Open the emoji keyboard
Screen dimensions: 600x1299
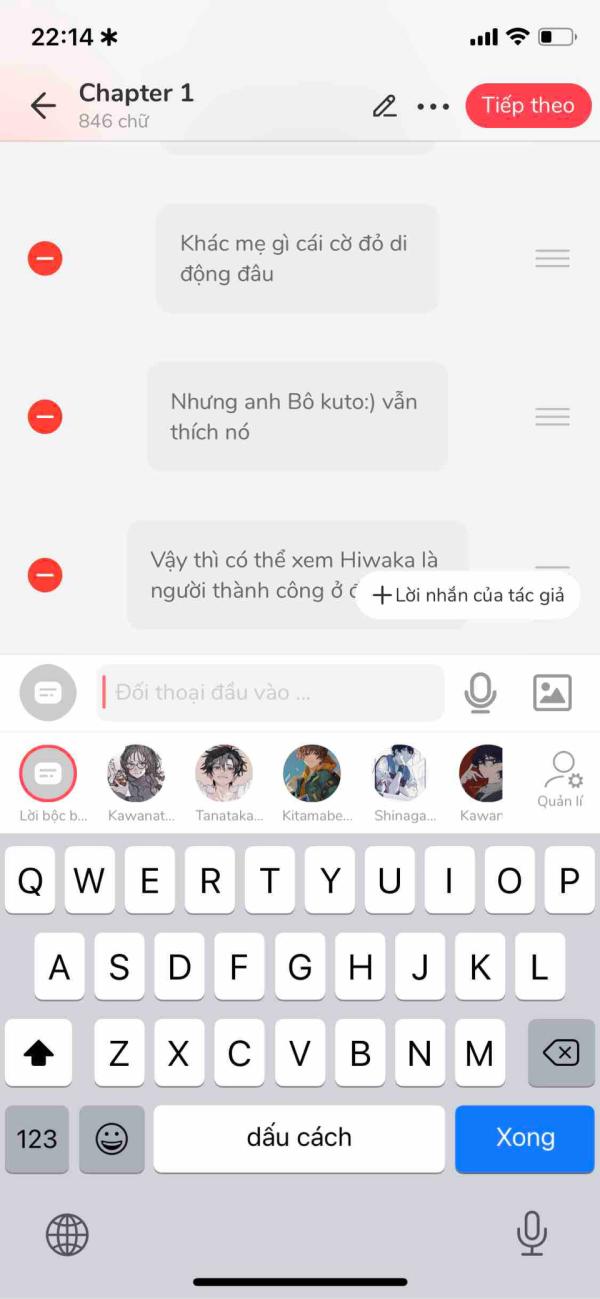(x=111, y=1138)
